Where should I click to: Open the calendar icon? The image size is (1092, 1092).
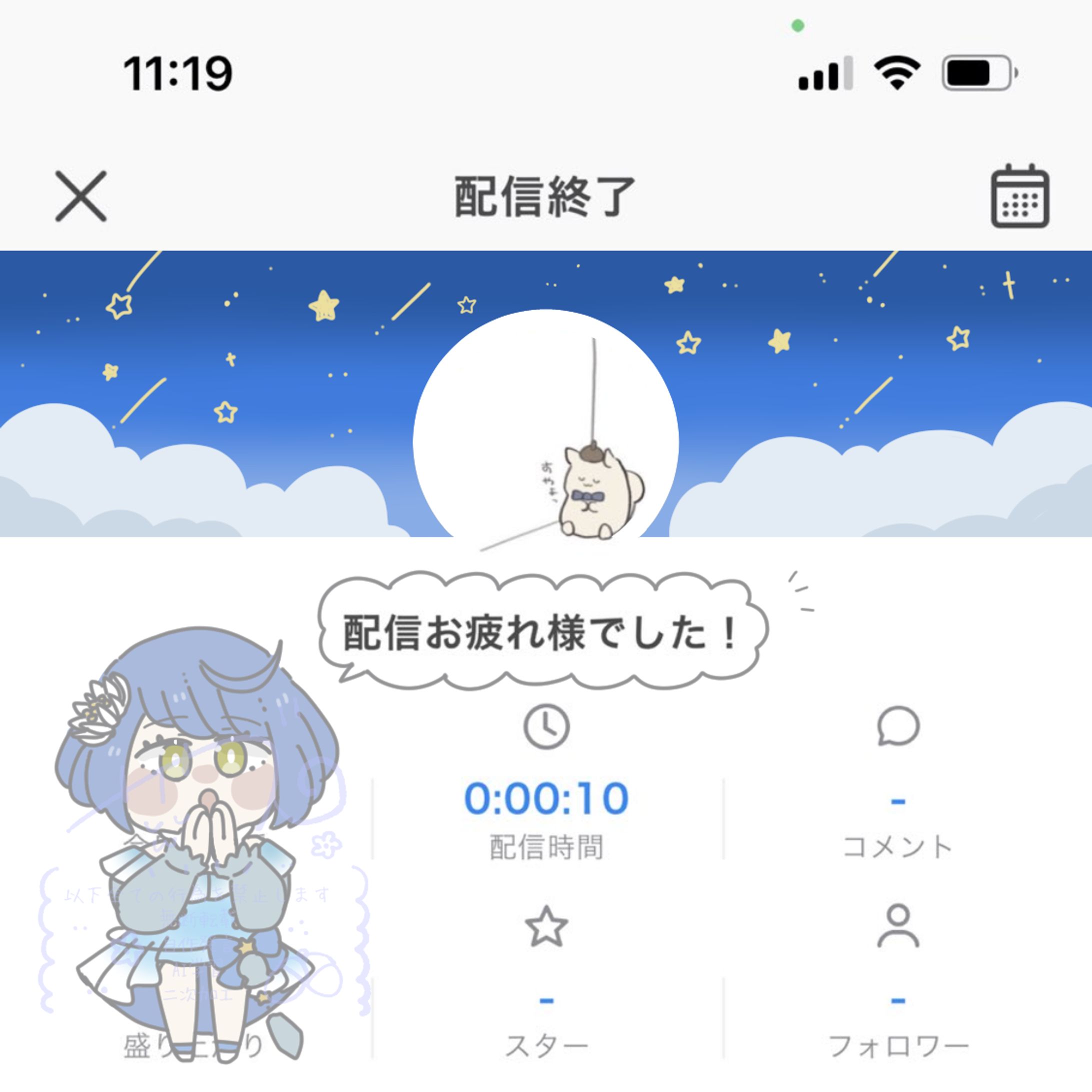click(1019, 196)
